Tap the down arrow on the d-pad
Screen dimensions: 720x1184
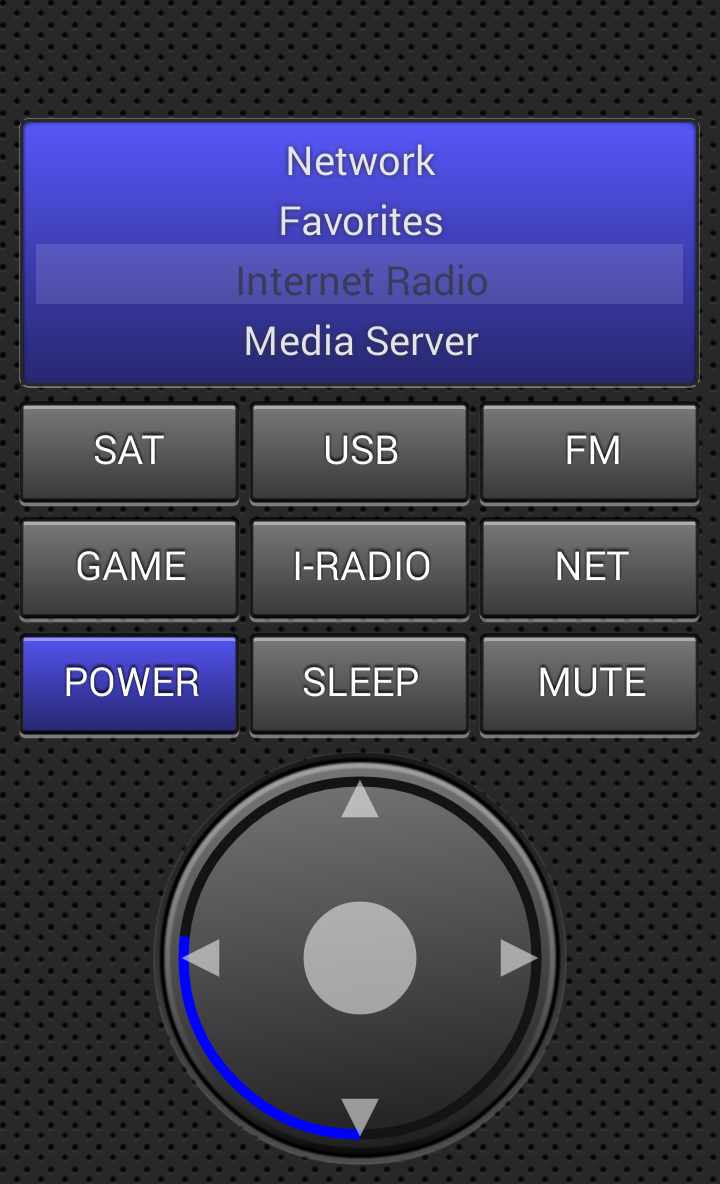click(360, 1117)
